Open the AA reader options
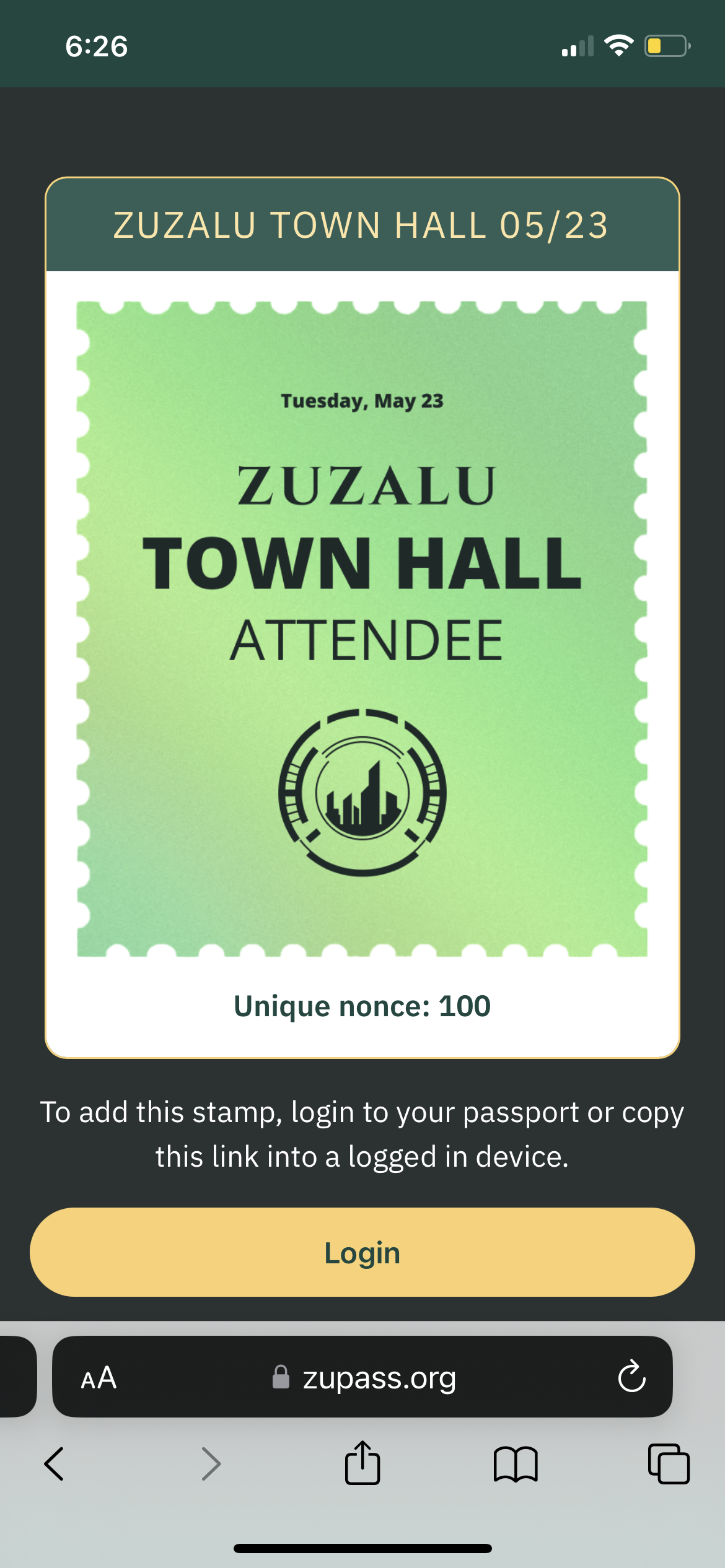Viewport: 725px width, 1568px height. point(99,1378)
